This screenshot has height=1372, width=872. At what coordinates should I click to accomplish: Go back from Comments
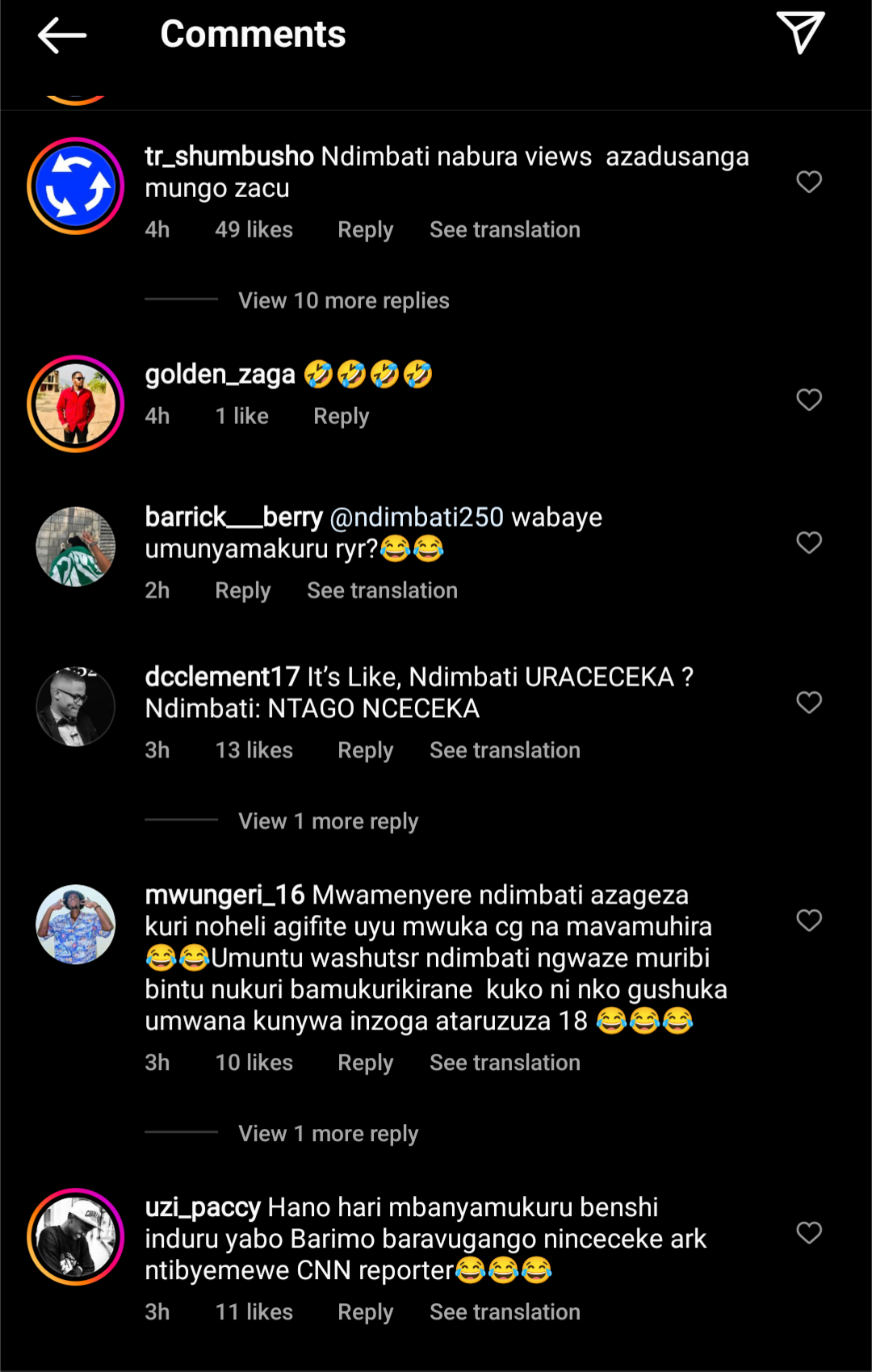point(62,36)
